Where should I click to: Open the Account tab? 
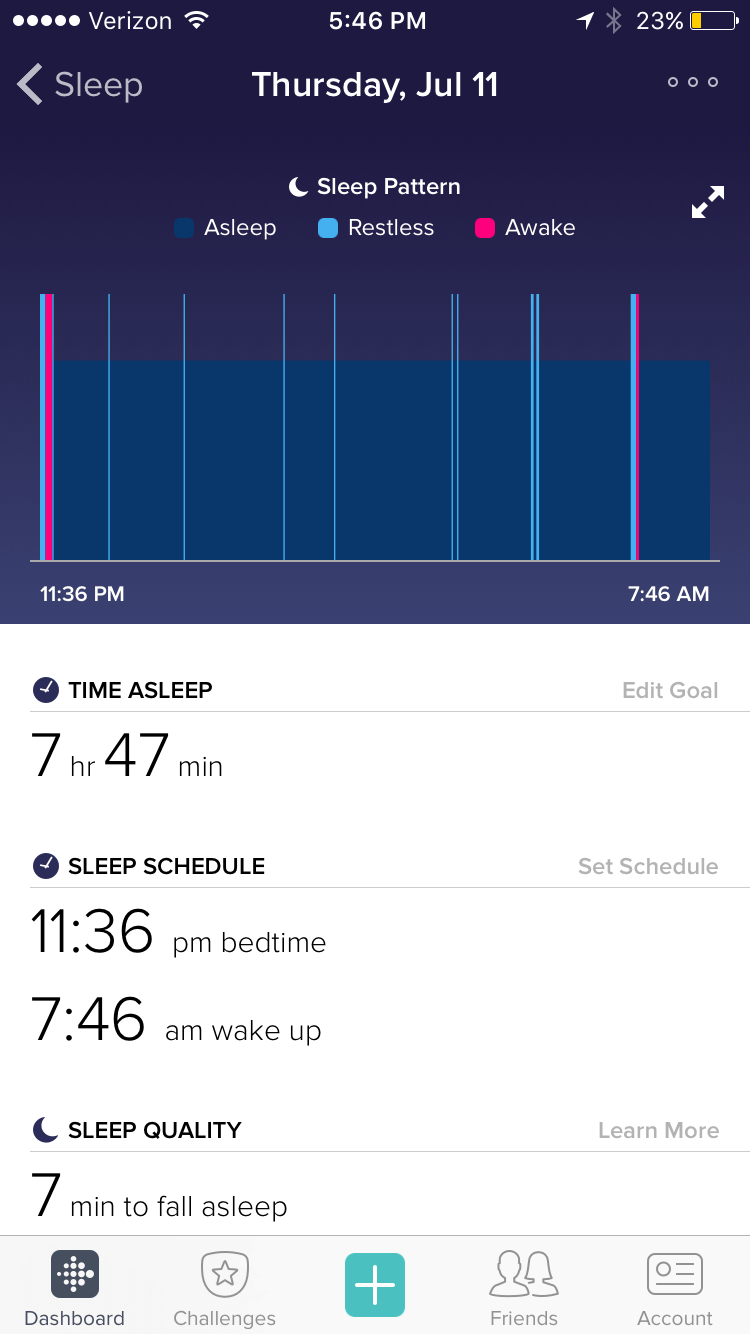[x=675, y=1289]
